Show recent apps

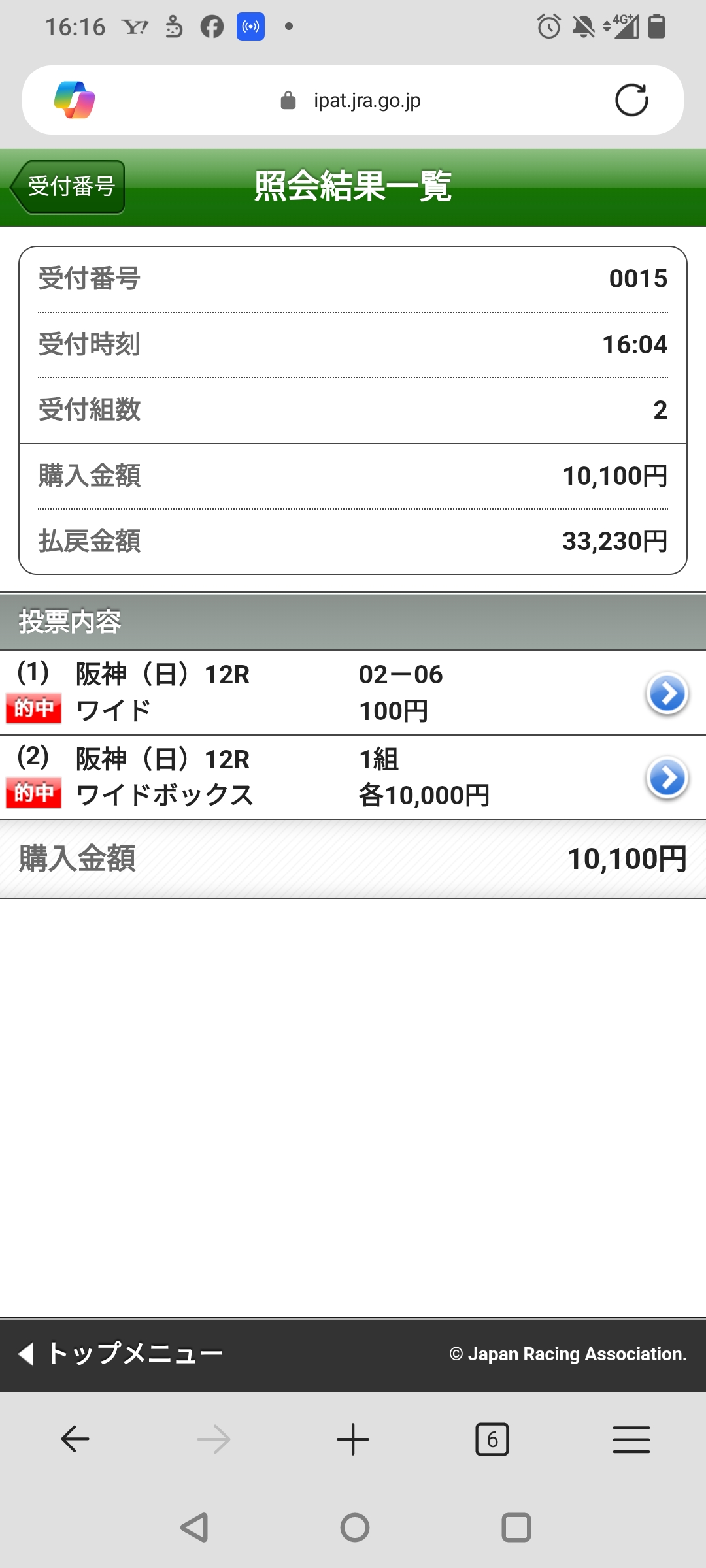(516, 1527)
